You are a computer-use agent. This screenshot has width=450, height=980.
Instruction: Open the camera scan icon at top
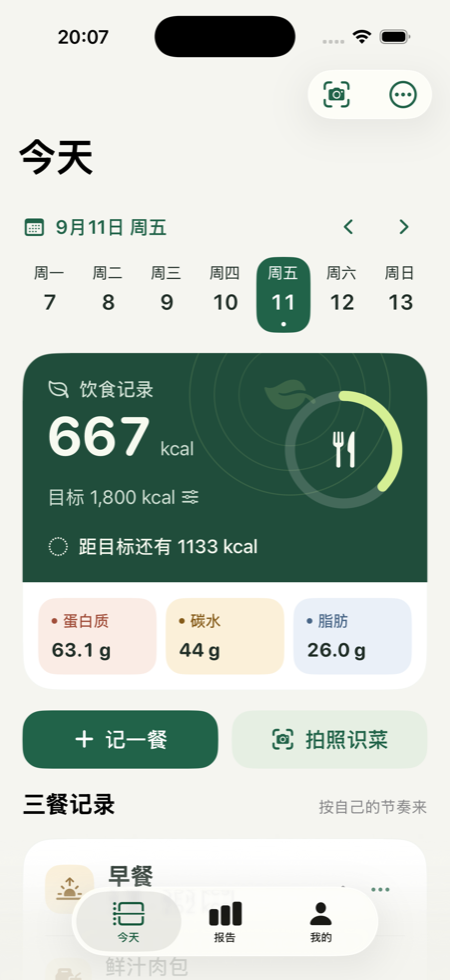[336, 94]
